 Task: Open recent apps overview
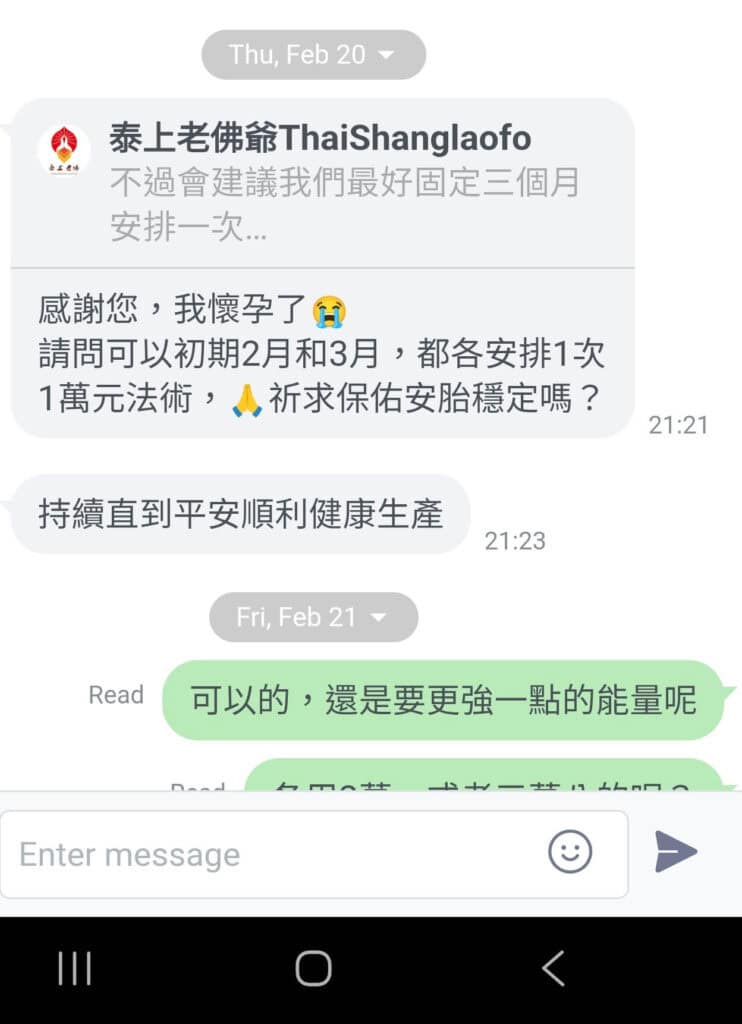pos(75,968)
